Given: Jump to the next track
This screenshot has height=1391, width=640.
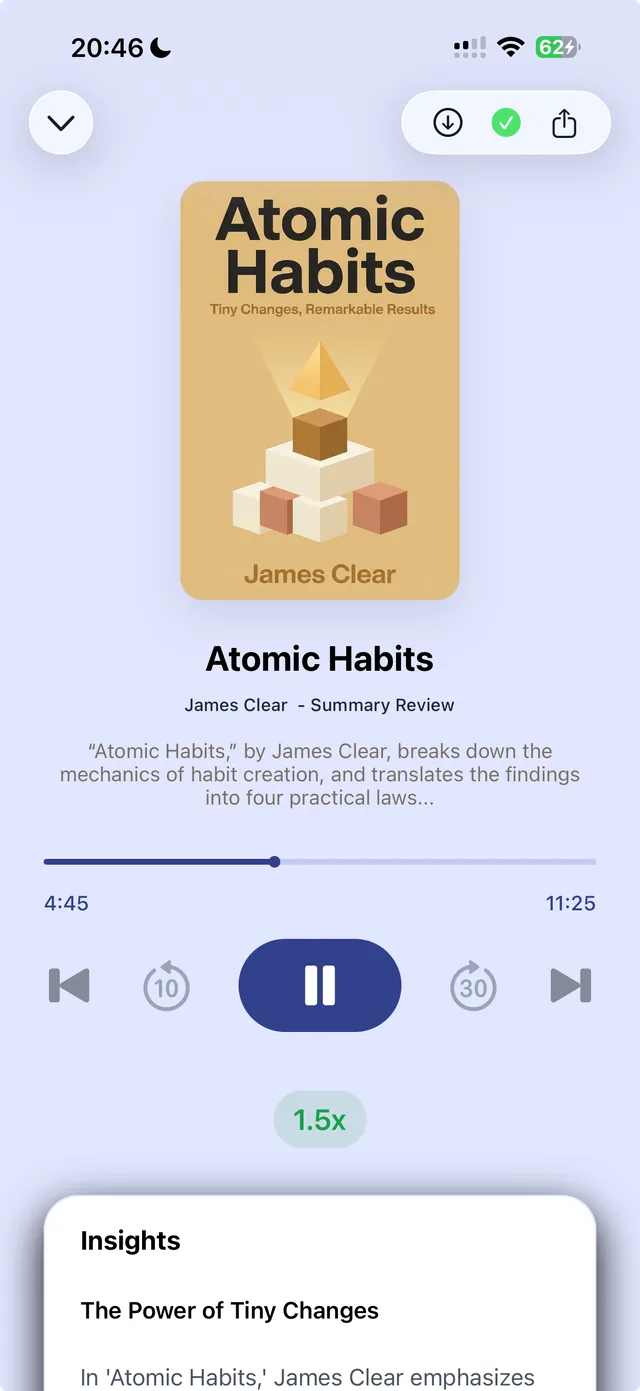Looking at the screenshot, I should (571, 986).
